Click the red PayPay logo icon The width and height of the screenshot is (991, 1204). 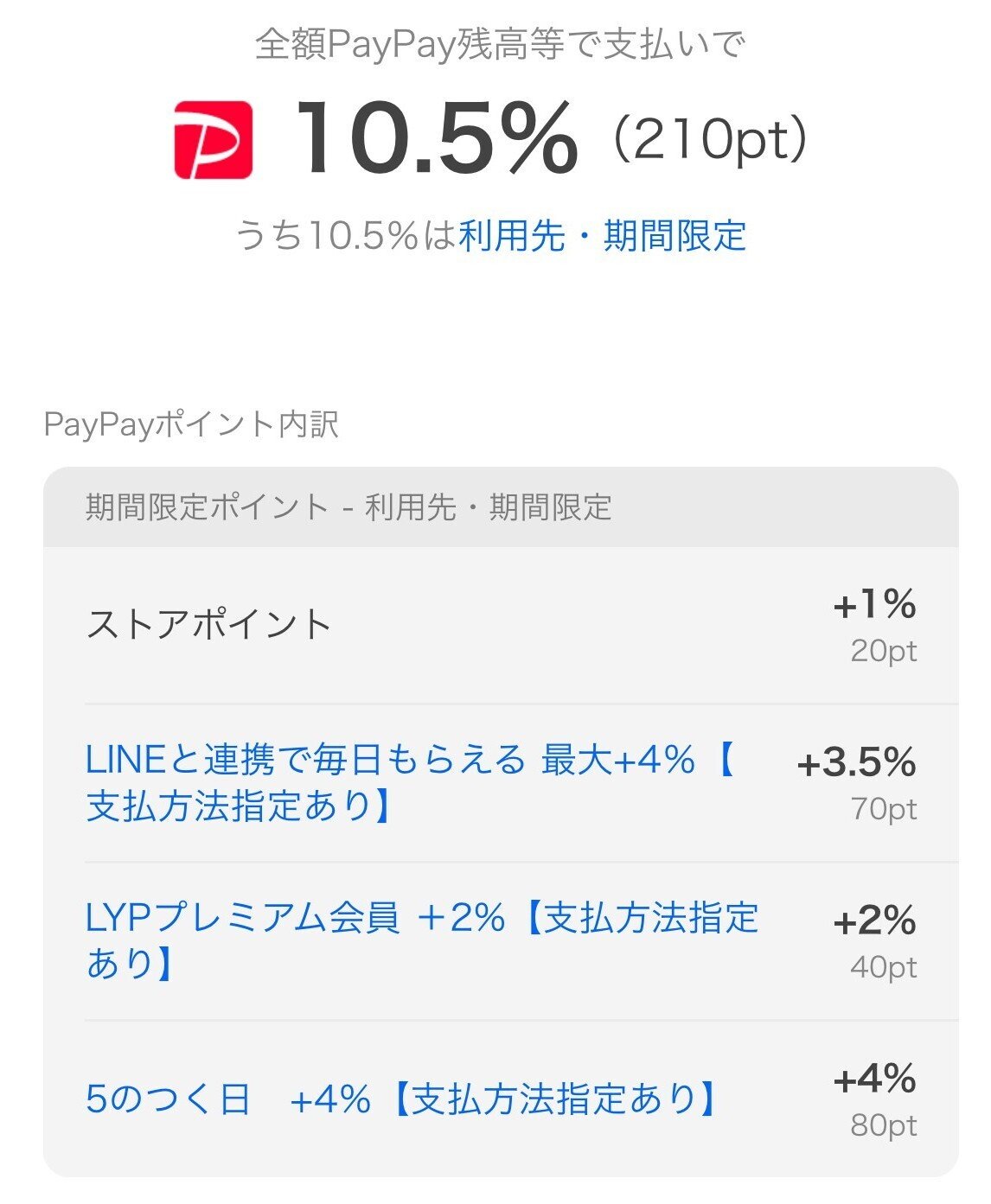pos(212,141)
